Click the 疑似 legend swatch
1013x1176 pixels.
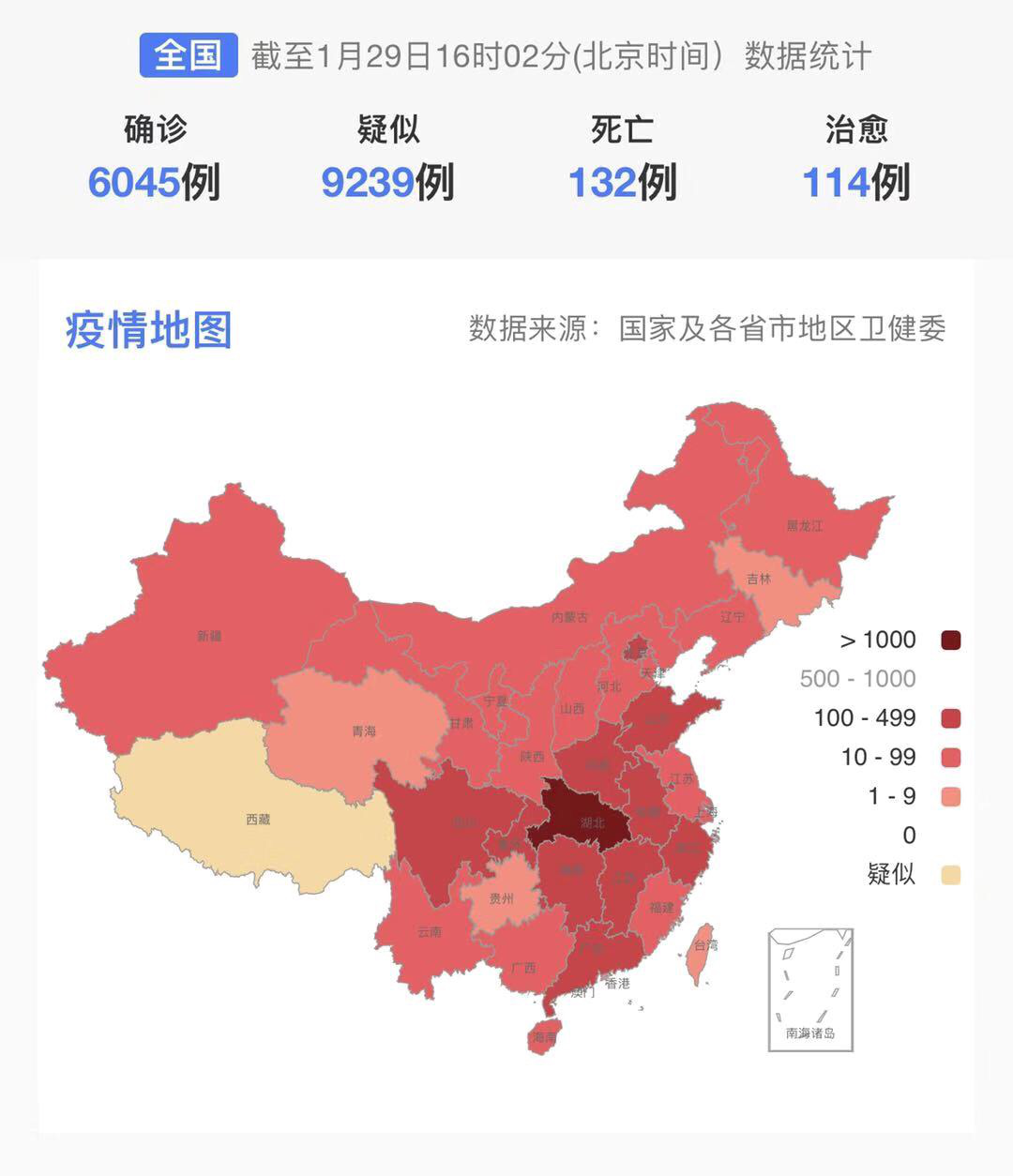pyautogui.click(x=951, y=874)
